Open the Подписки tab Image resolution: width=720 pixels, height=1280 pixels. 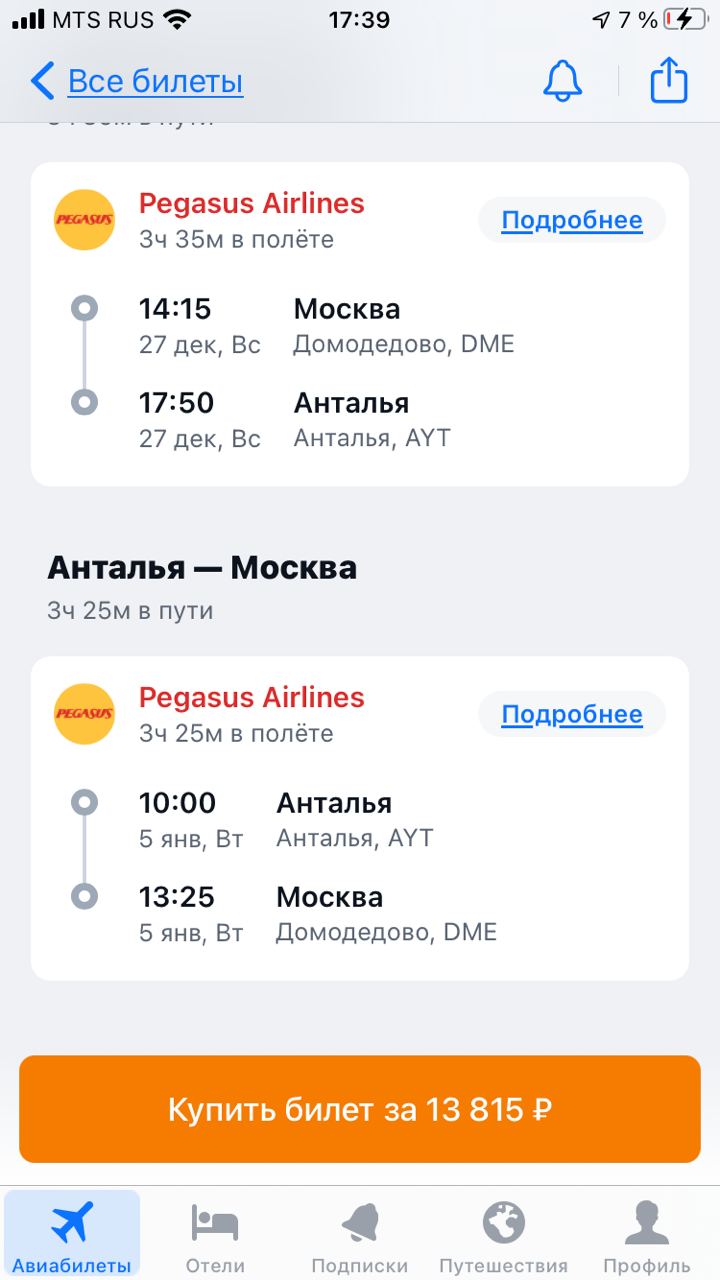360,1237
